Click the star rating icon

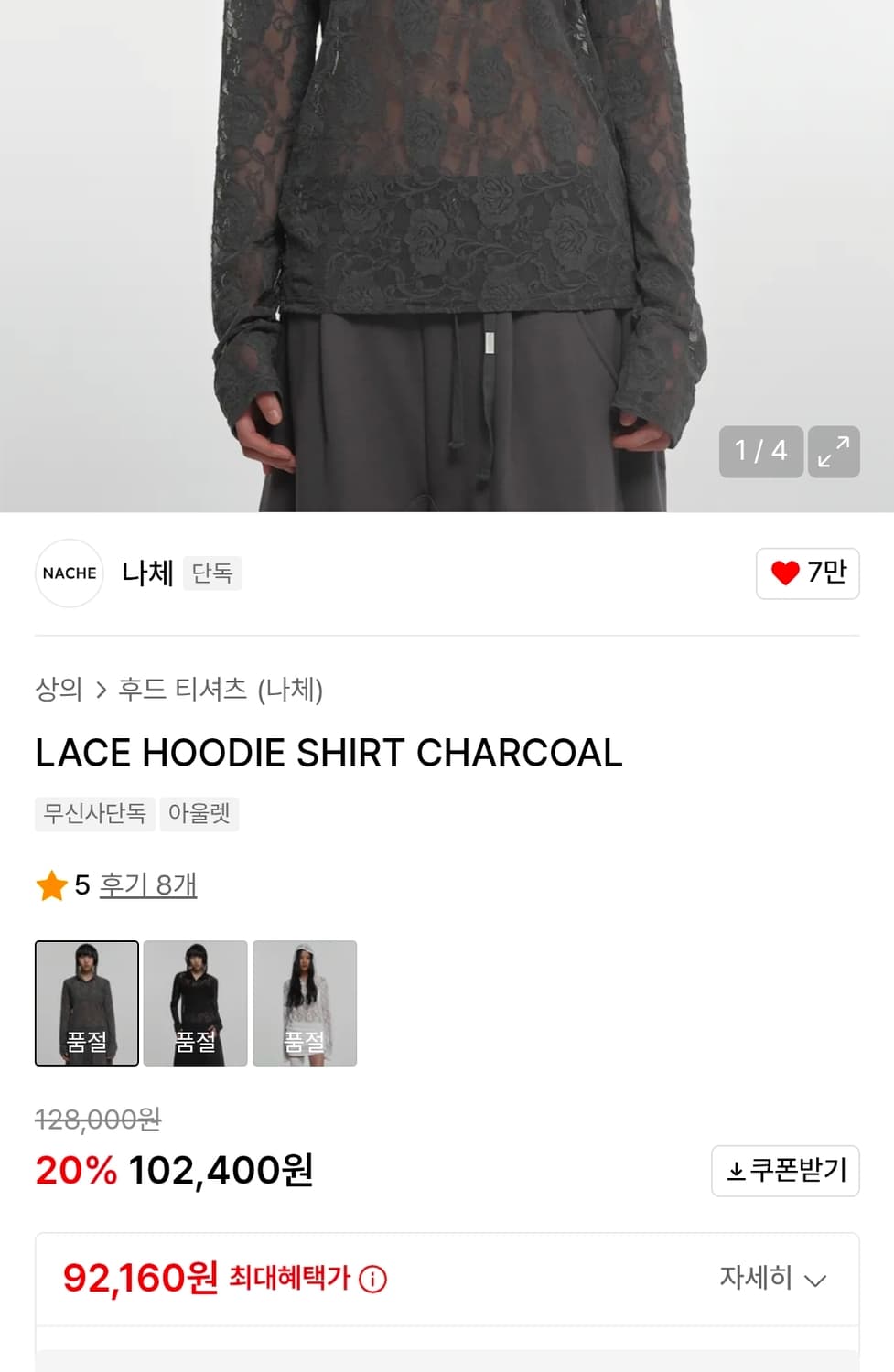click(52, 884)
